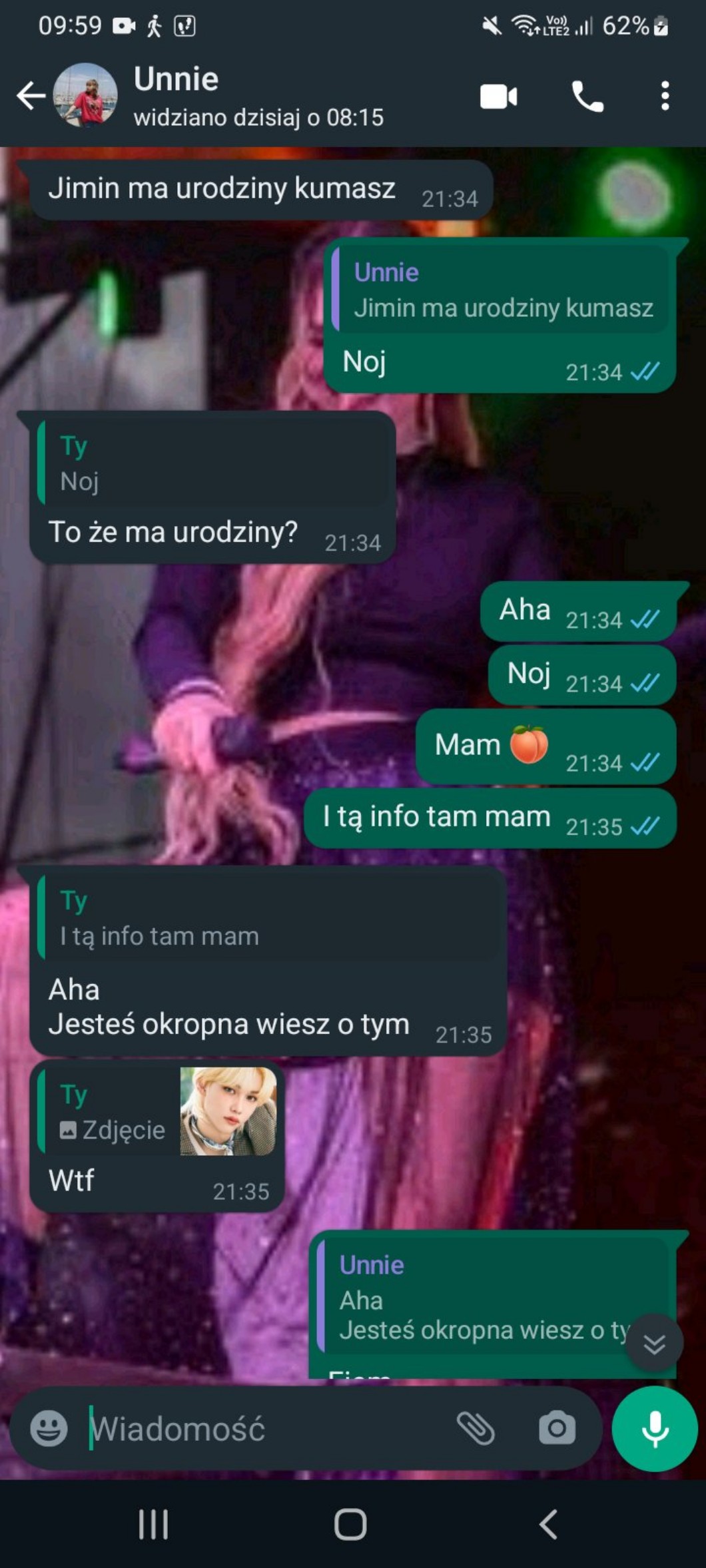
Task: Record a voice message with the microphone
Action: click(655, 1428)
